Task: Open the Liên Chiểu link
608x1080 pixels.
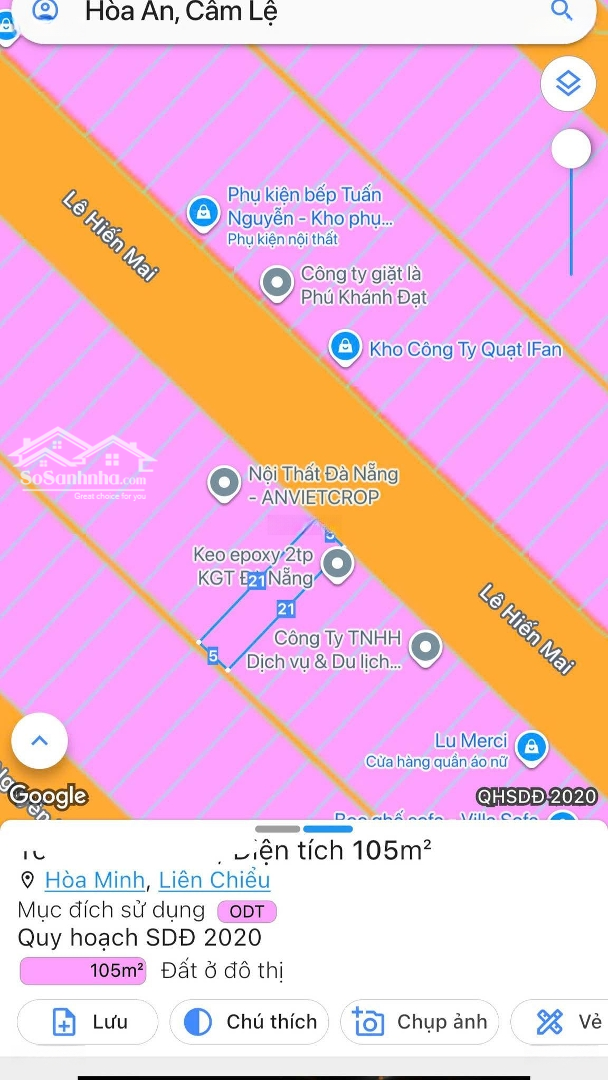Action: tap(214, 880)
